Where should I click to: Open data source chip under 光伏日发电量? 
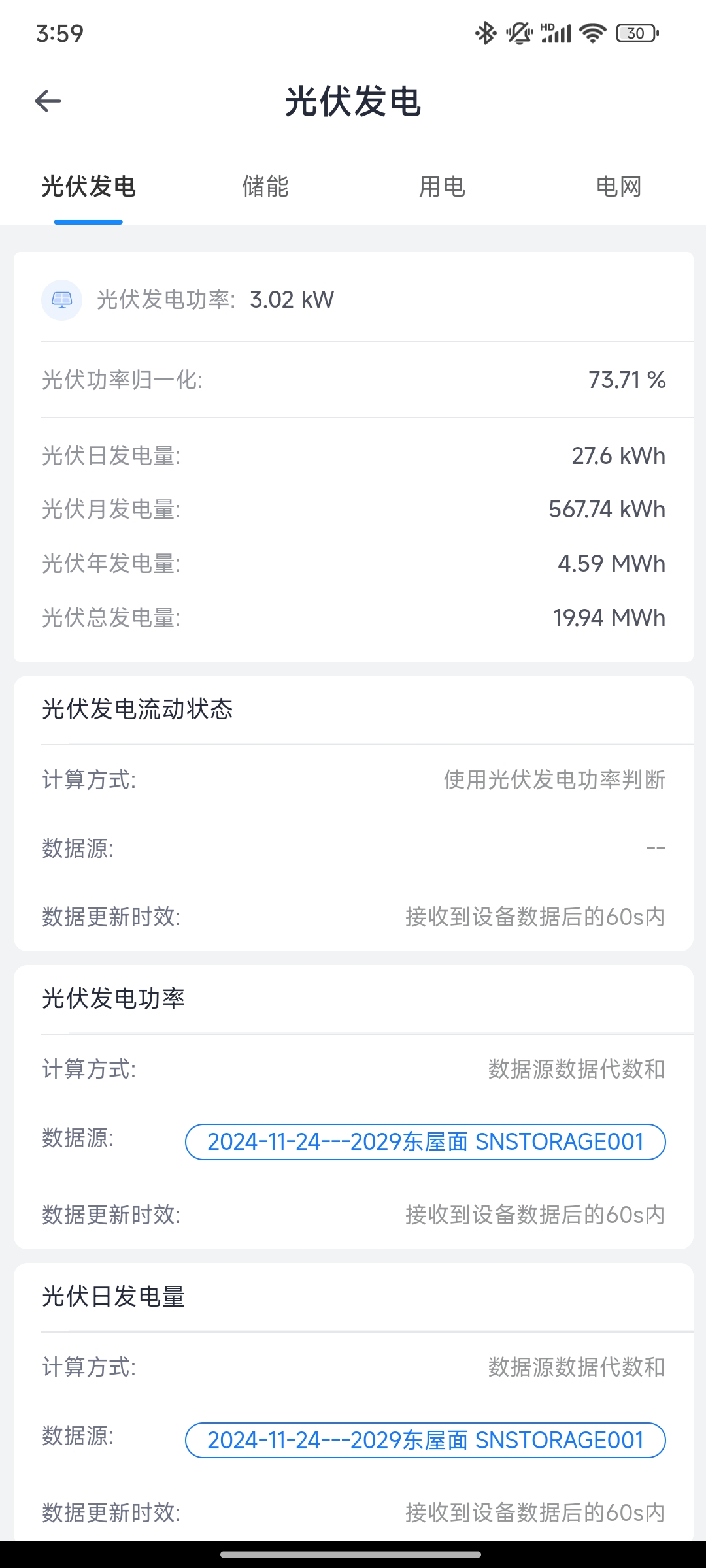426,1440
